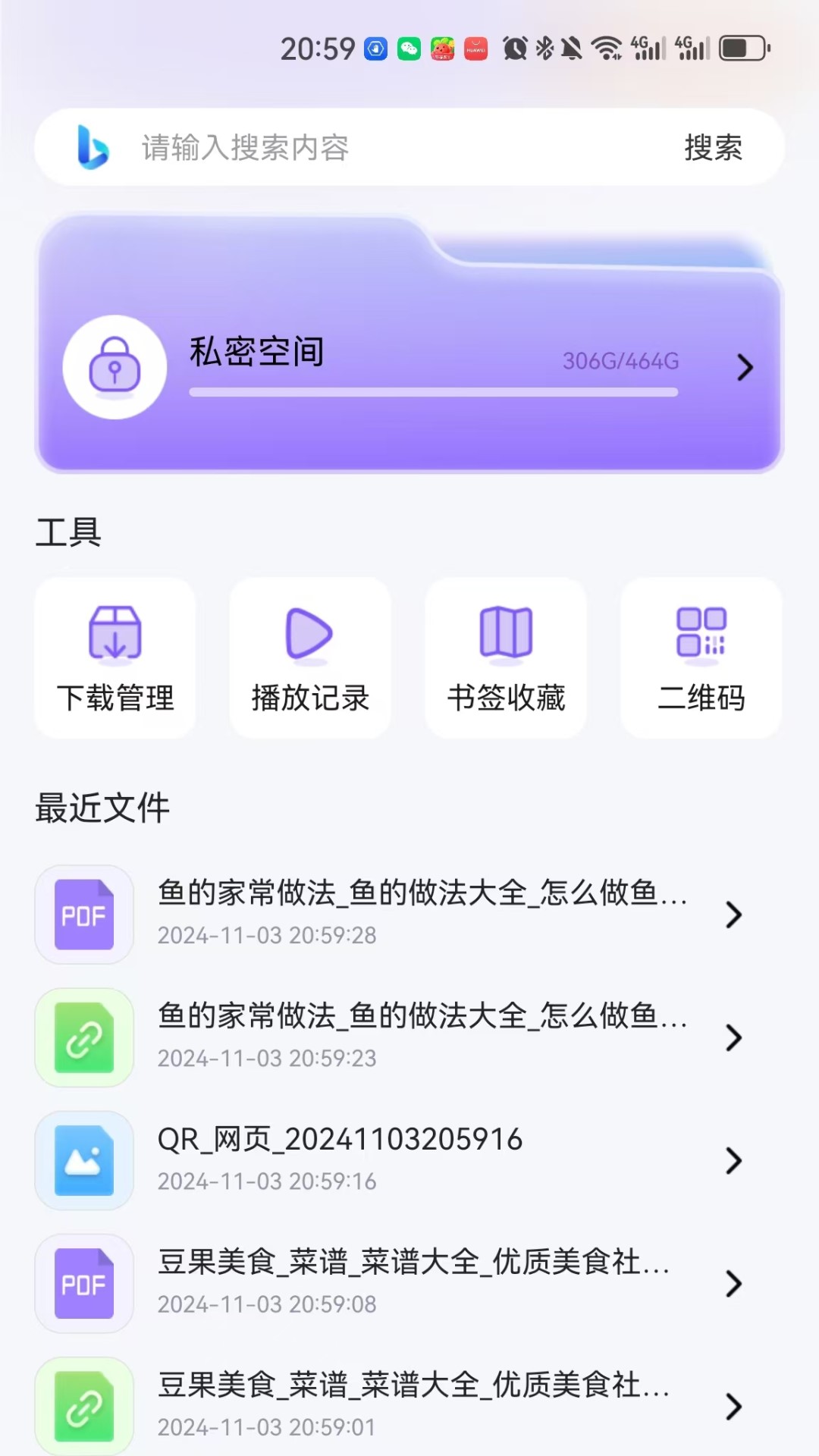Tap the green link icon beside 鱼的家常做法
The width and height of the screenshot is (819, 1456).
pos(83,1037)
